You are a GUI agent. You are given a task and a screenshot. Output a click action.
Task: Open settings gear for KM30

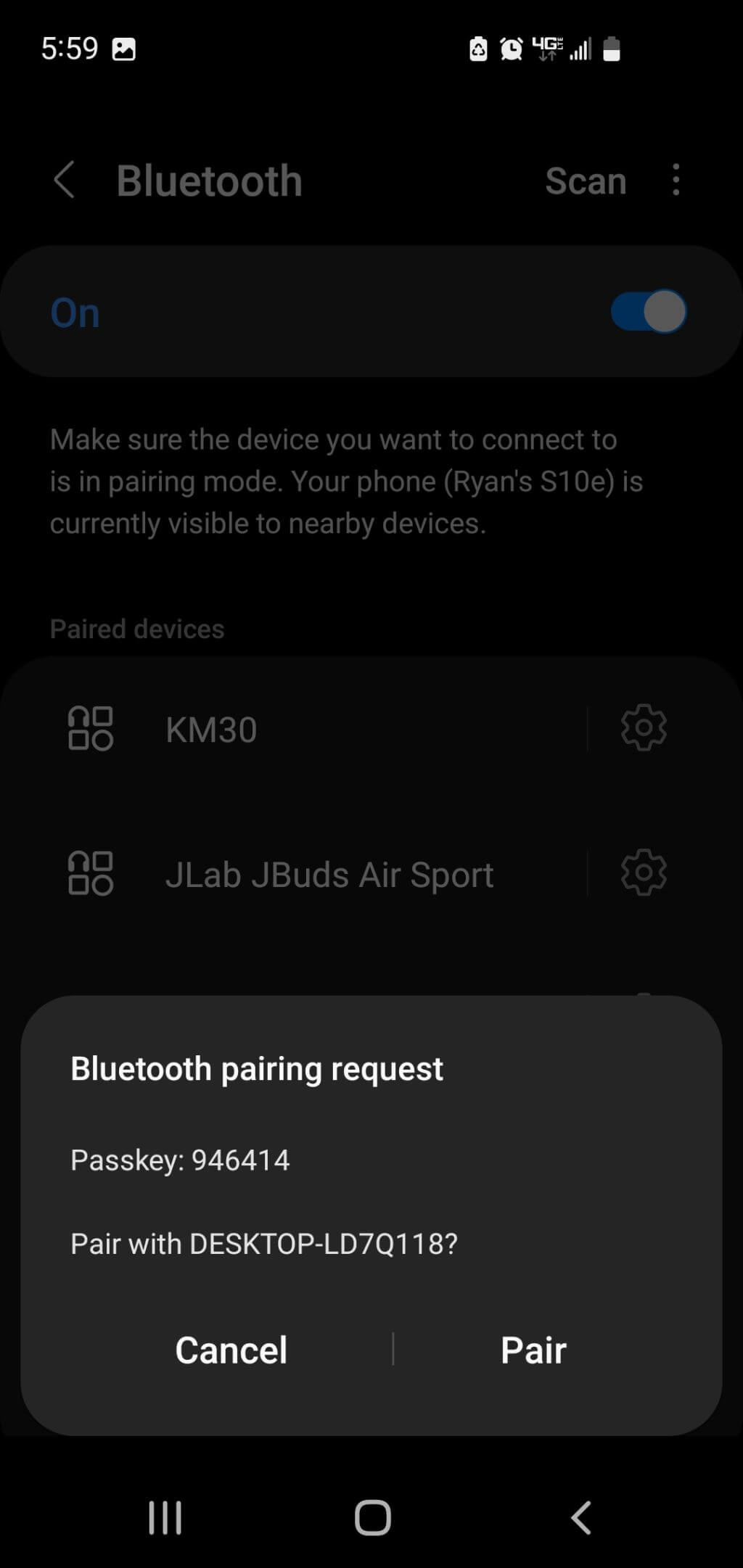tap(644, 727)
